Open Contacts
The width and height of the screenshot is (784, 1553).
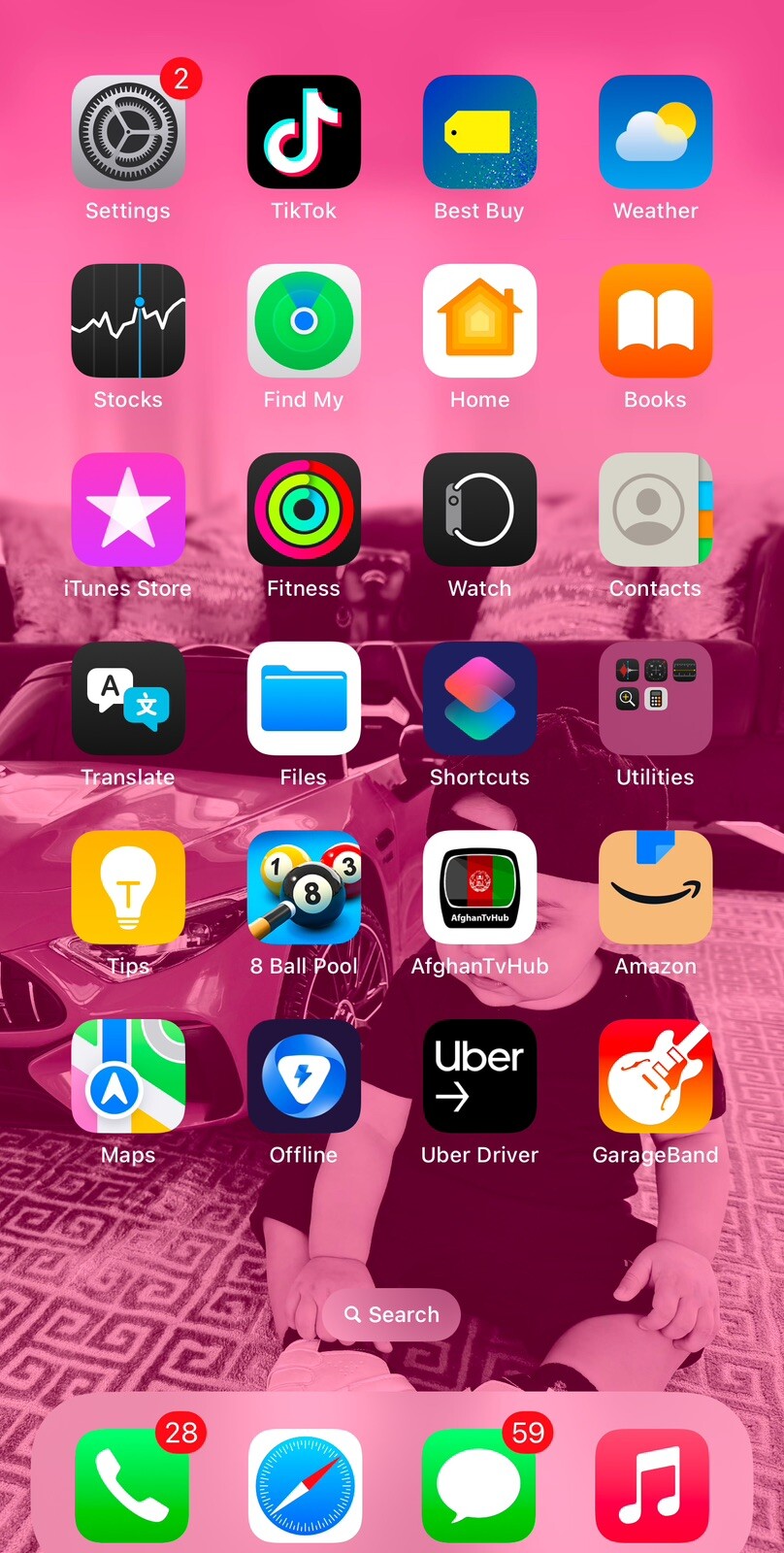655,510
